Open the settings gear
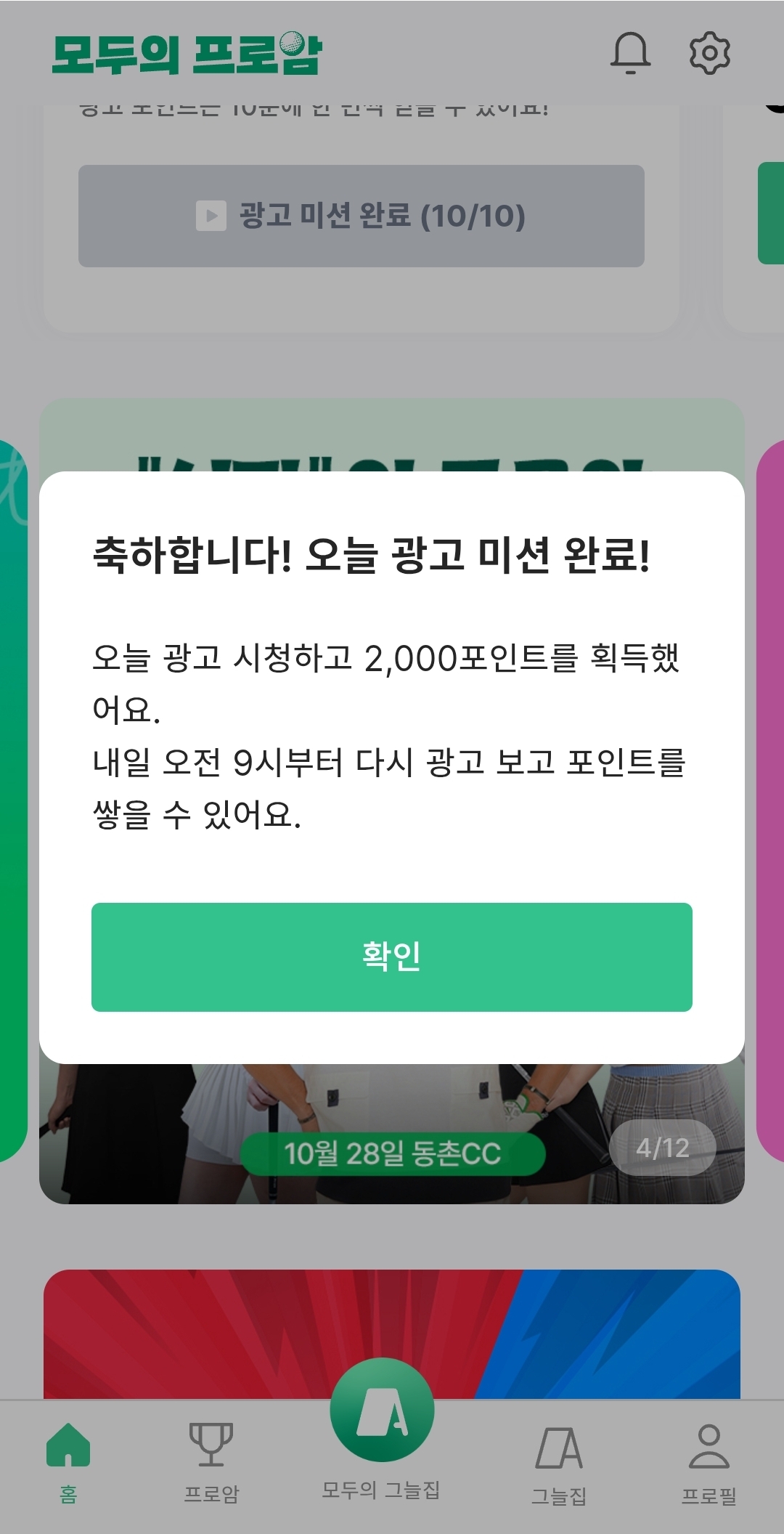Screen dimensions: 784x1534 709,53
